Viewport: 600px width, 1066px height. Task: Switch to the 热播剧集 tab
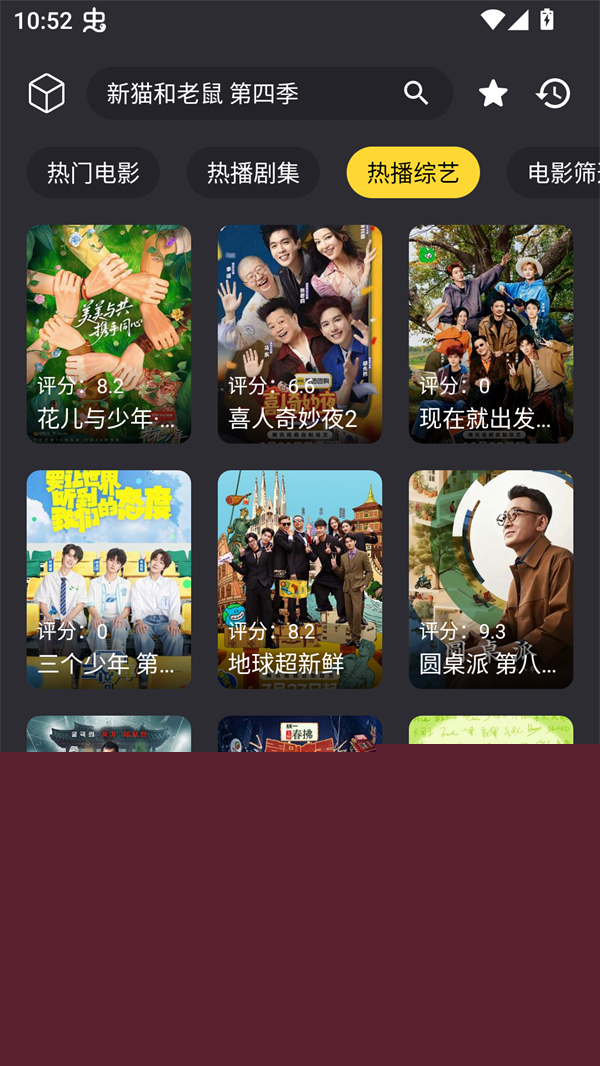click(253, 172)
